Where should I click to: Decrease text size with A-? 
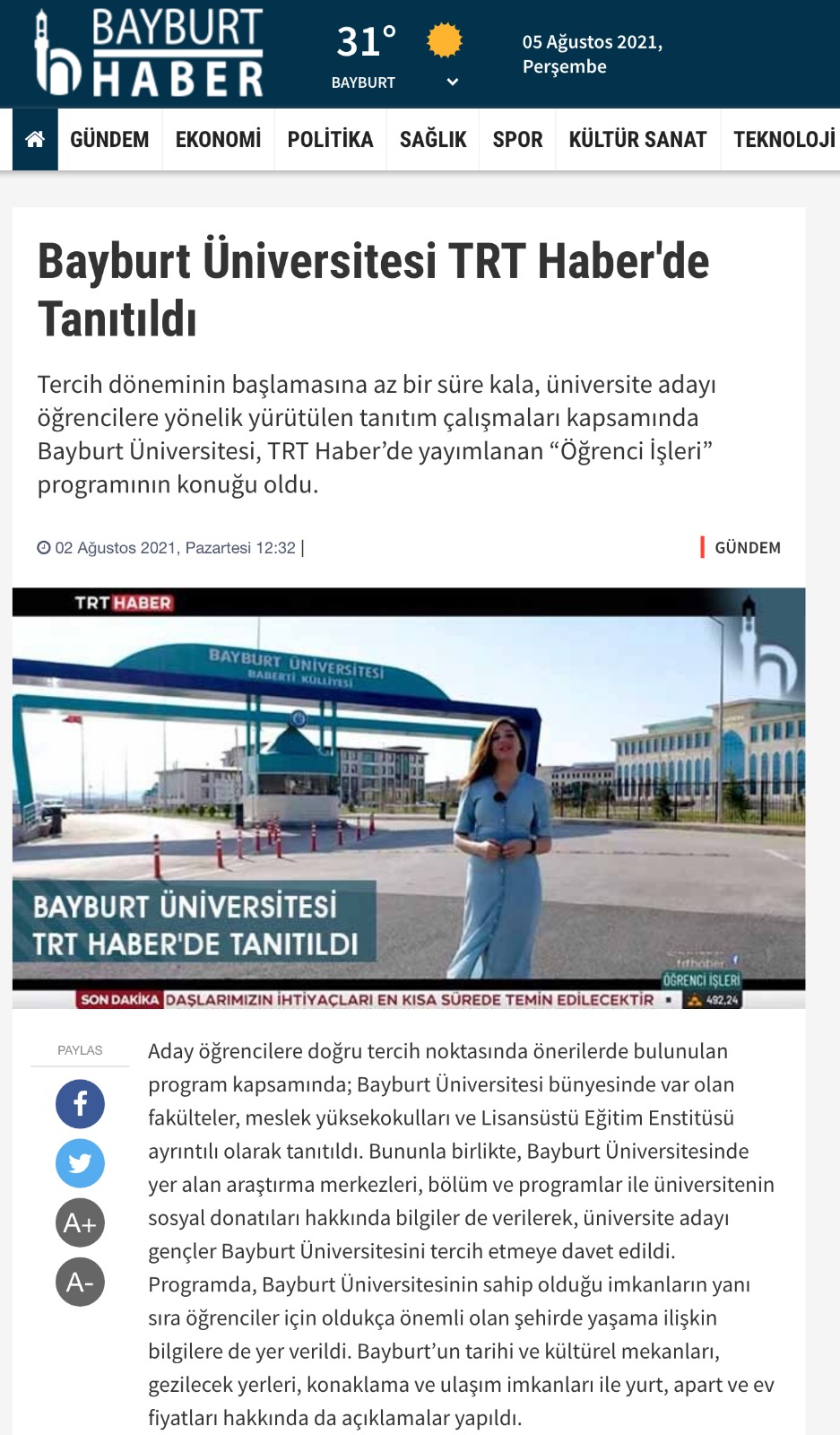(x=80, y=1282)
